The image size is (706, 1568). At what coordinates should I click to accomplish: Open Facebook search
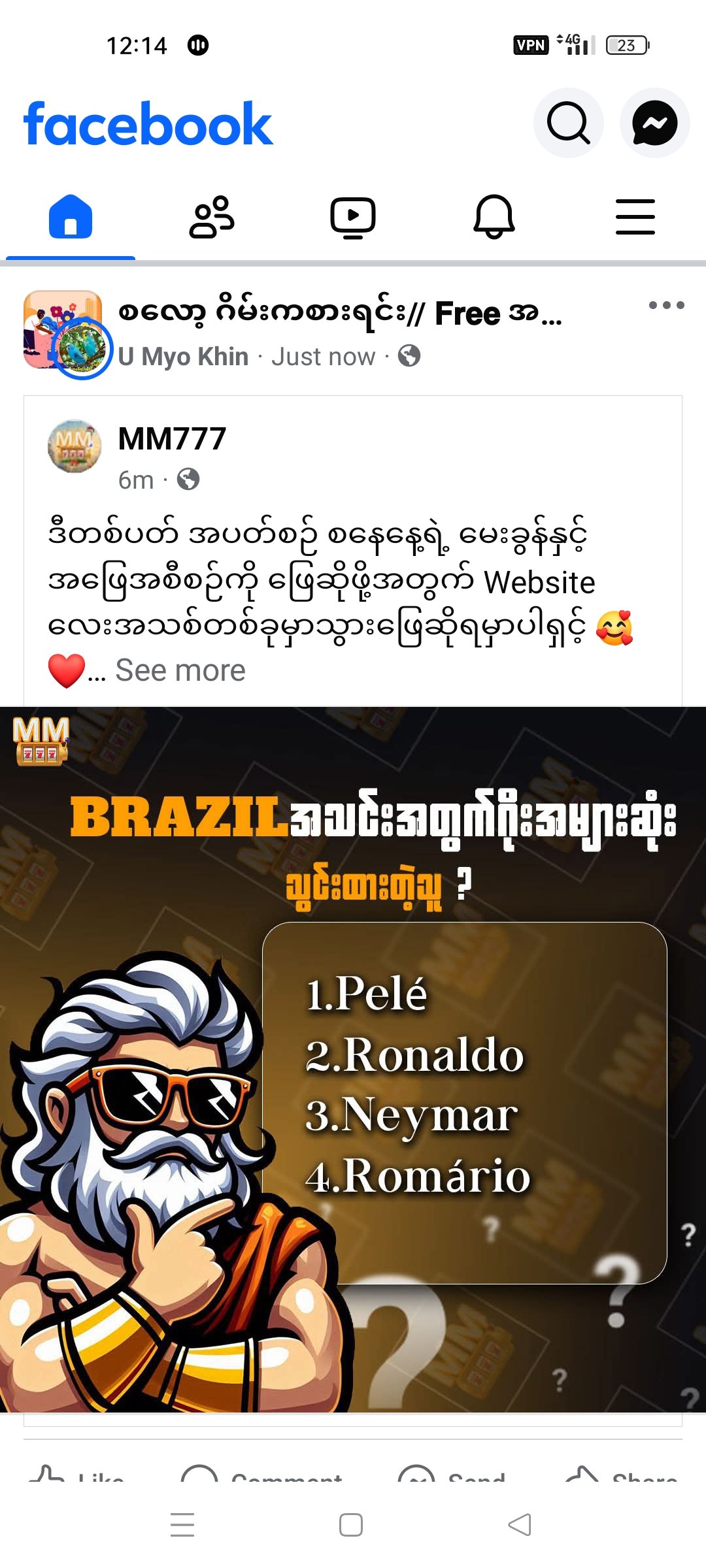tap(568, 123)
